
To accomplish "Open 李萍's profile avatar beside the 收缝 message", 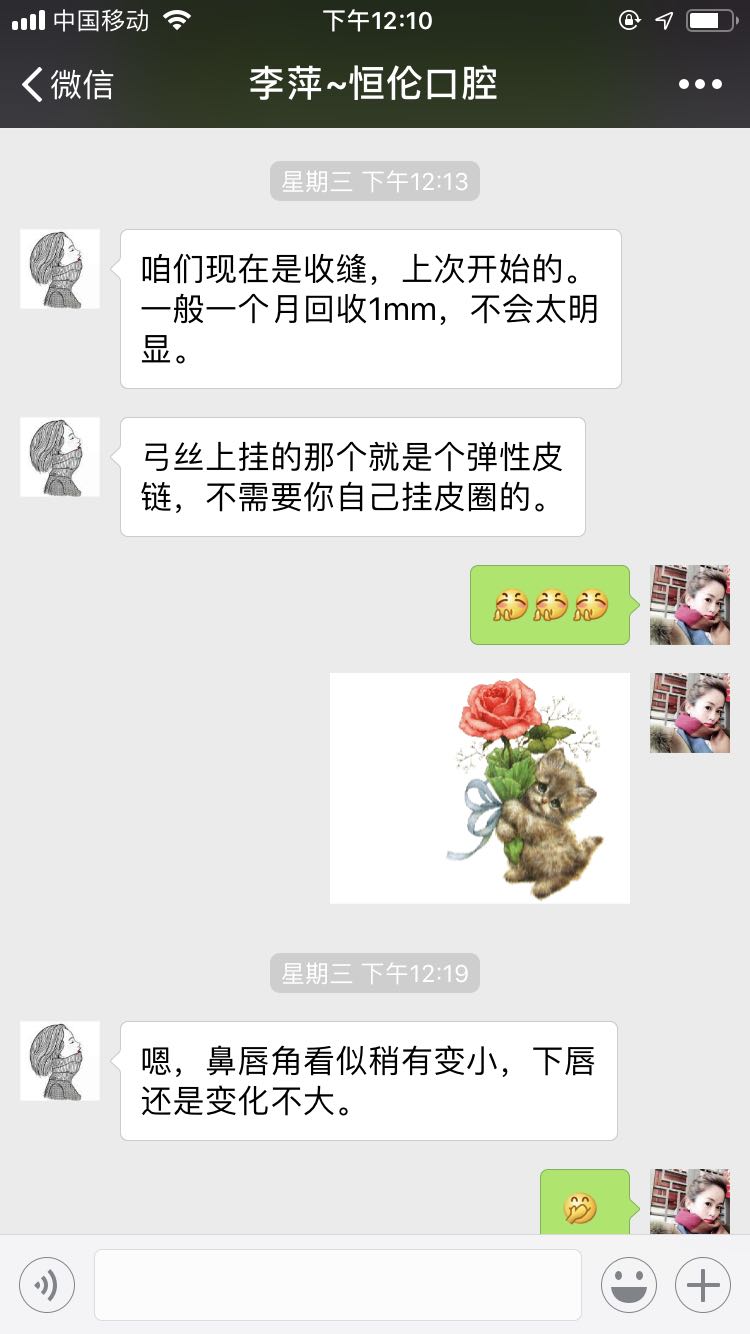I will 60,269.
